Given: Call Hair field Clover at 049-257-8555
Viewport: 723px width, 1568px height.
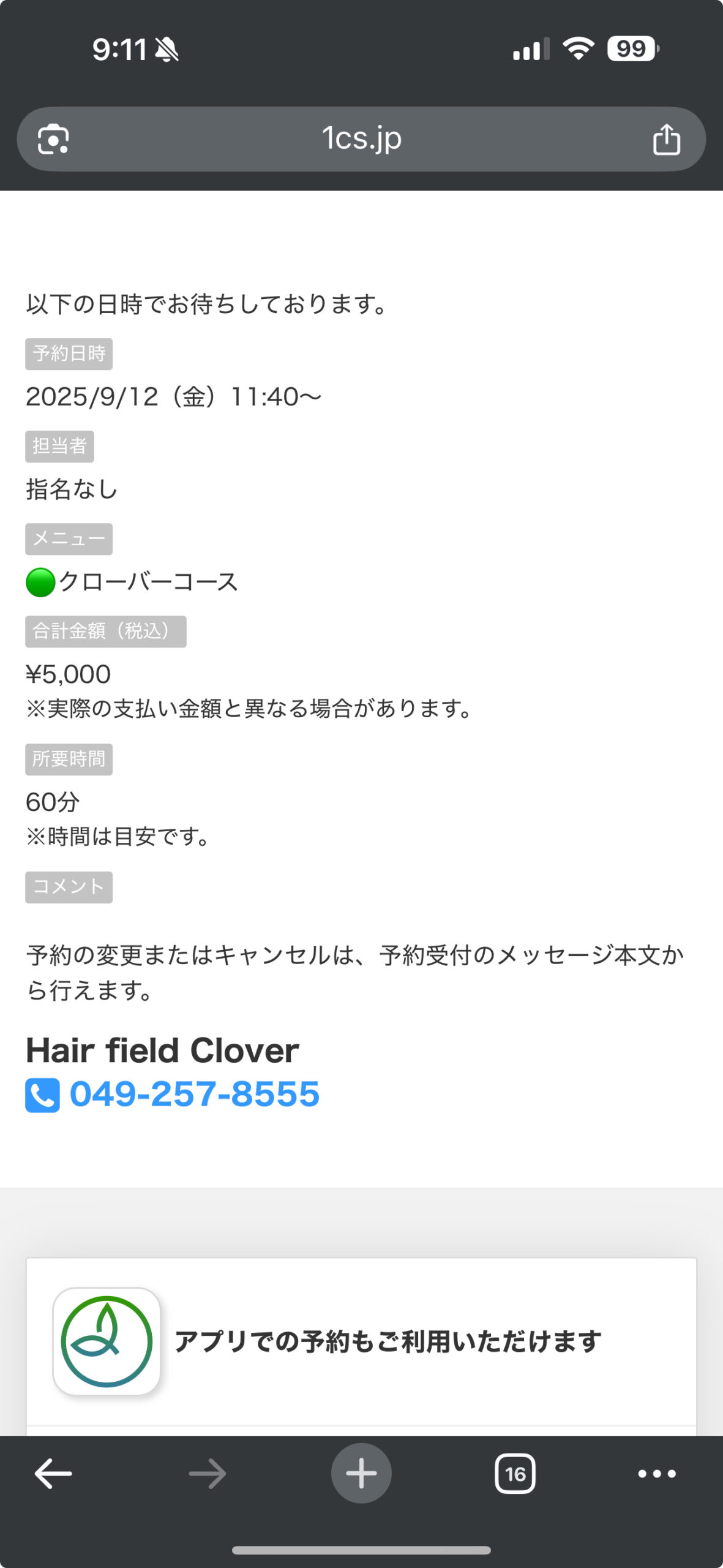Looking at the screenshot, I should 173,1094.
